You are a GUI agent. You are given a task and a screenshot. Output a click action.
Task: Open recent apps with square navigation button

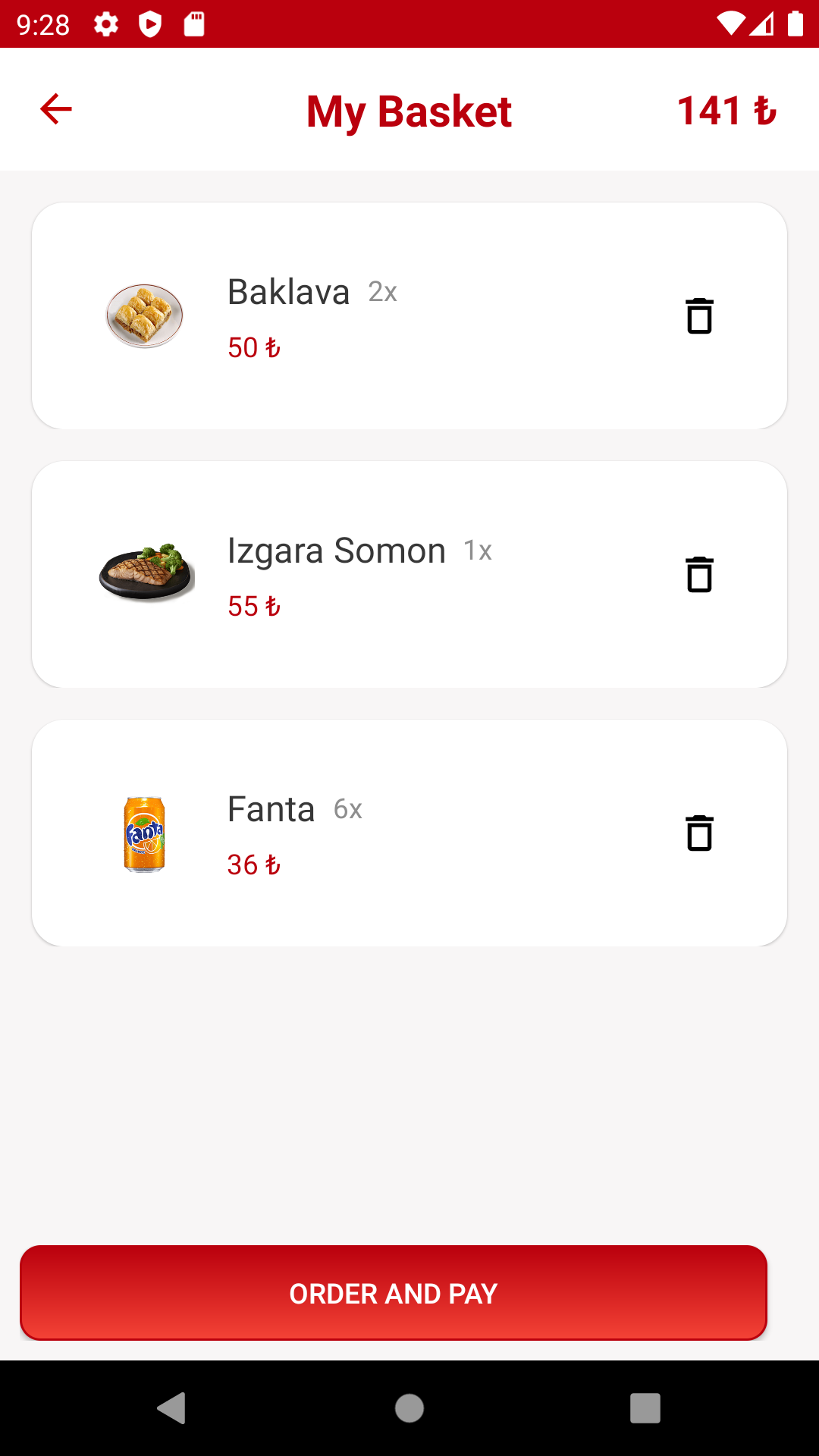[645, 1409]
